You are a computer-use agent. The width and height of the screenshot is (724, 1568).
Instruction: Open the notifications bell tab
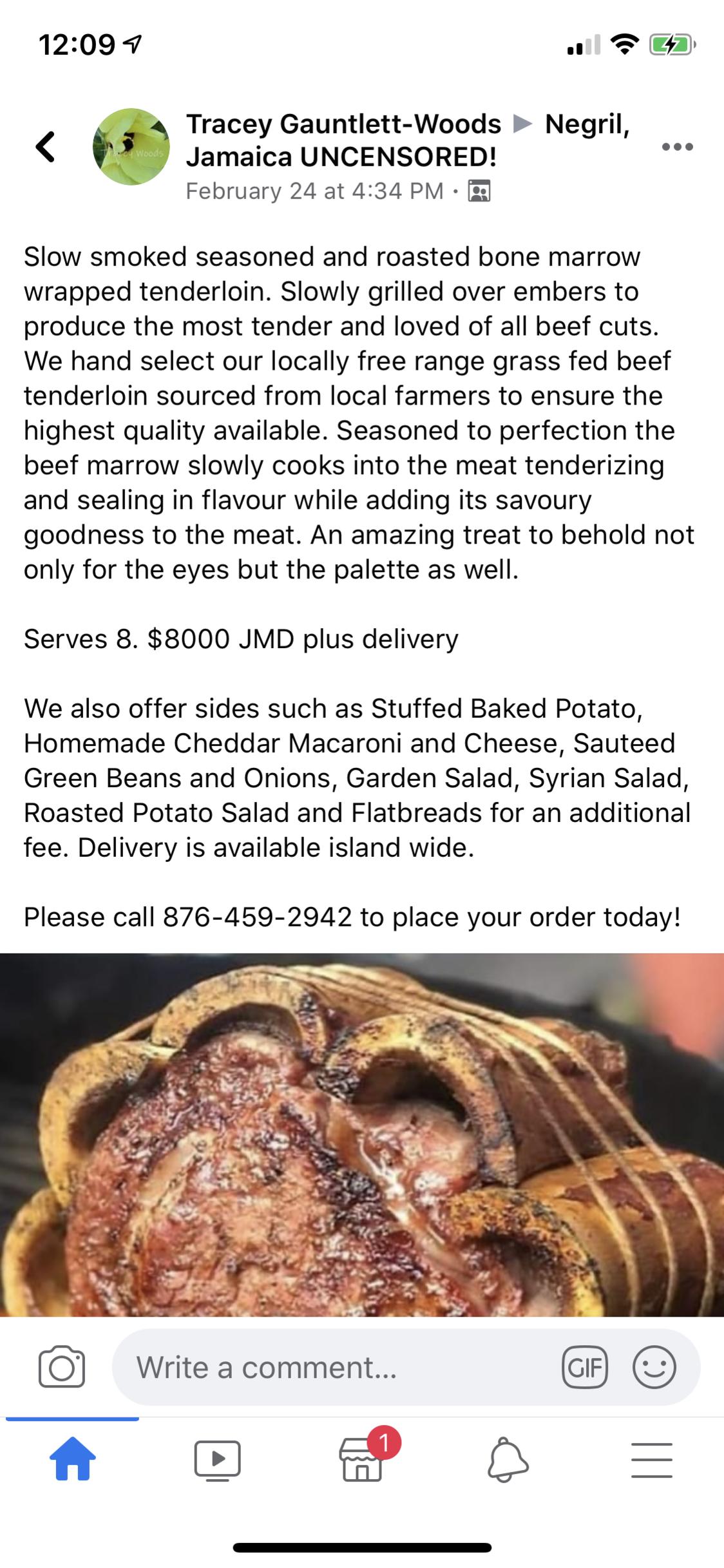click(x=507, y=1460)
